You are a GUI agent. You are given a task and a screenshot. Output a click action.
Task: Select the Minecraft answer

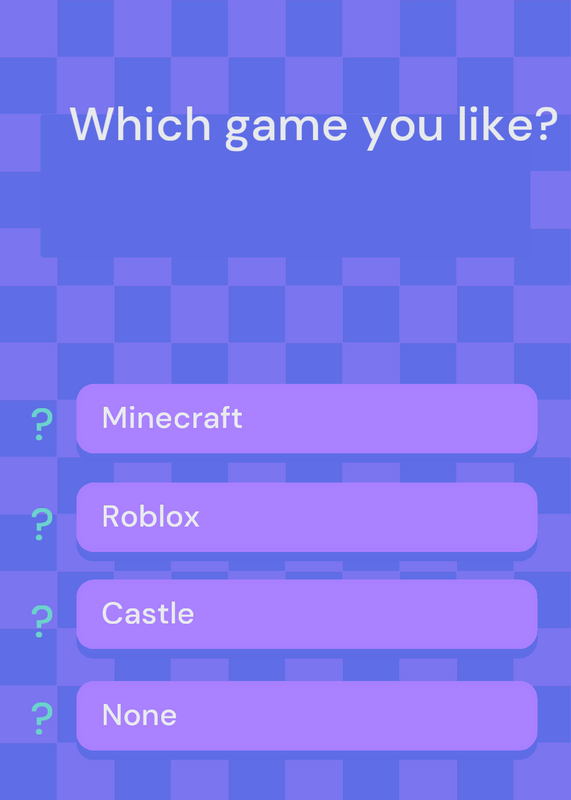point(307,418)
